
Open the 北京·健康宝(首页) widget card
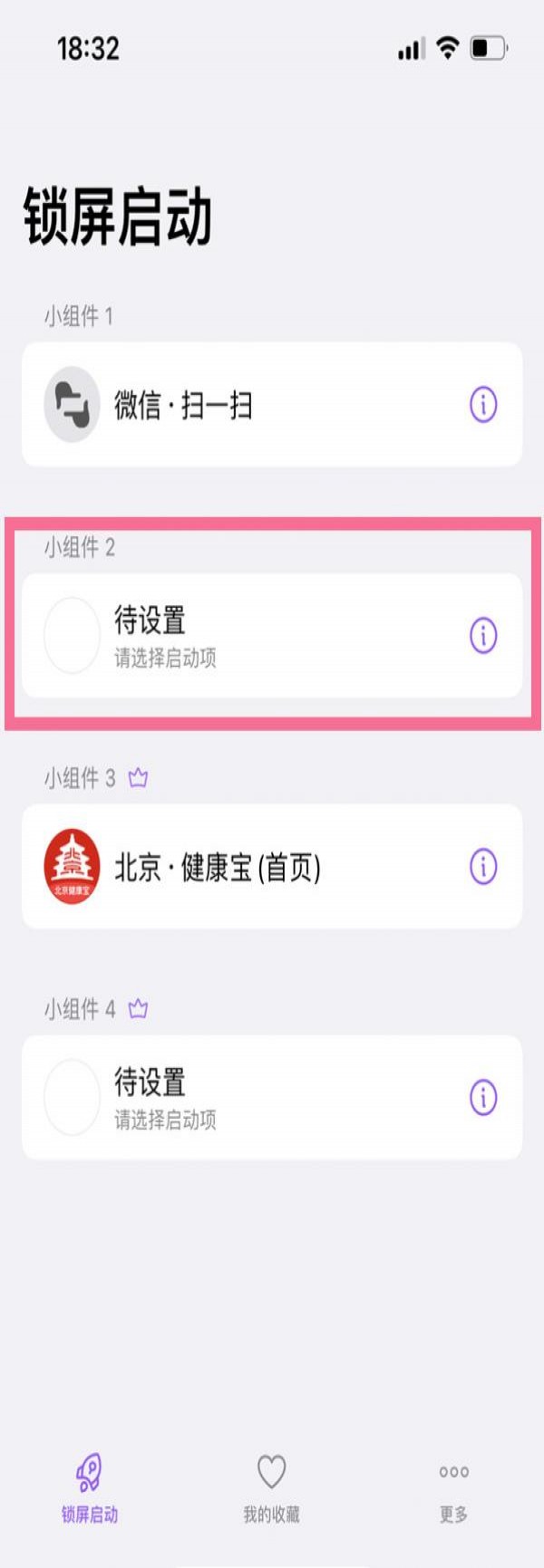click(254, 867)
